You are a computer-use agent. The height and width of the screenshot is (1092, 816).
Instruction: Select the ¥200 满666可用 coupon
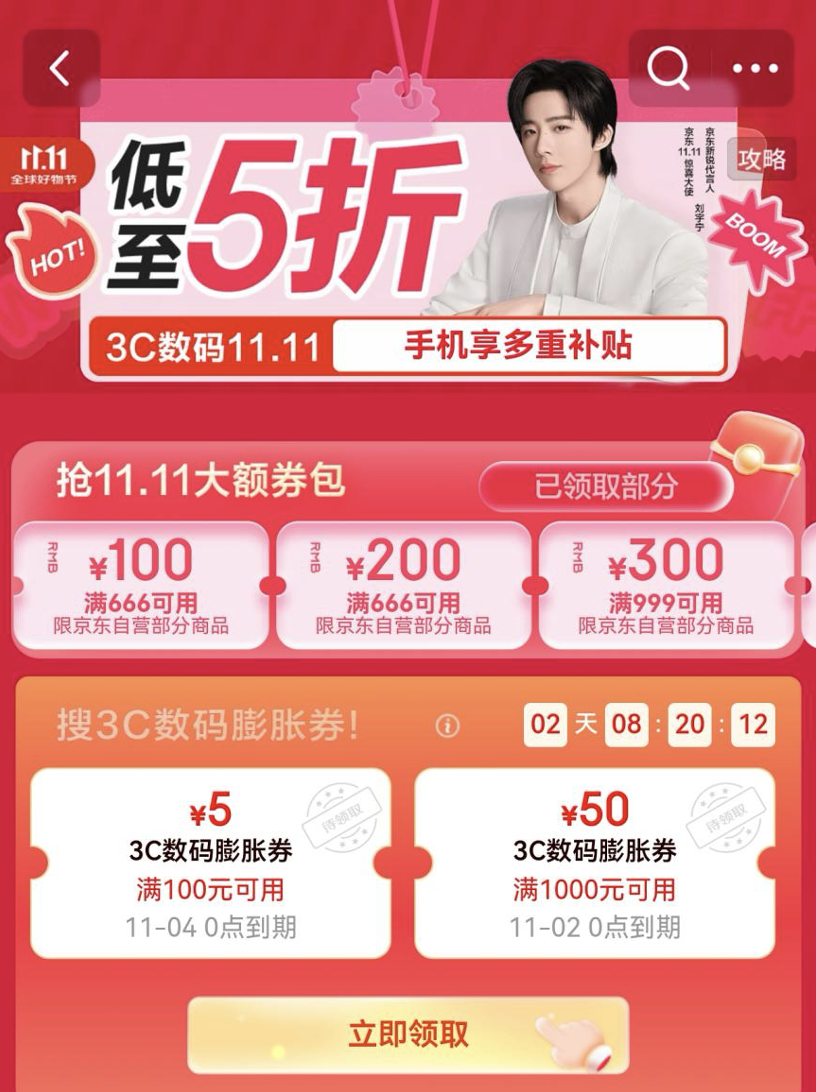coord(404,585)
